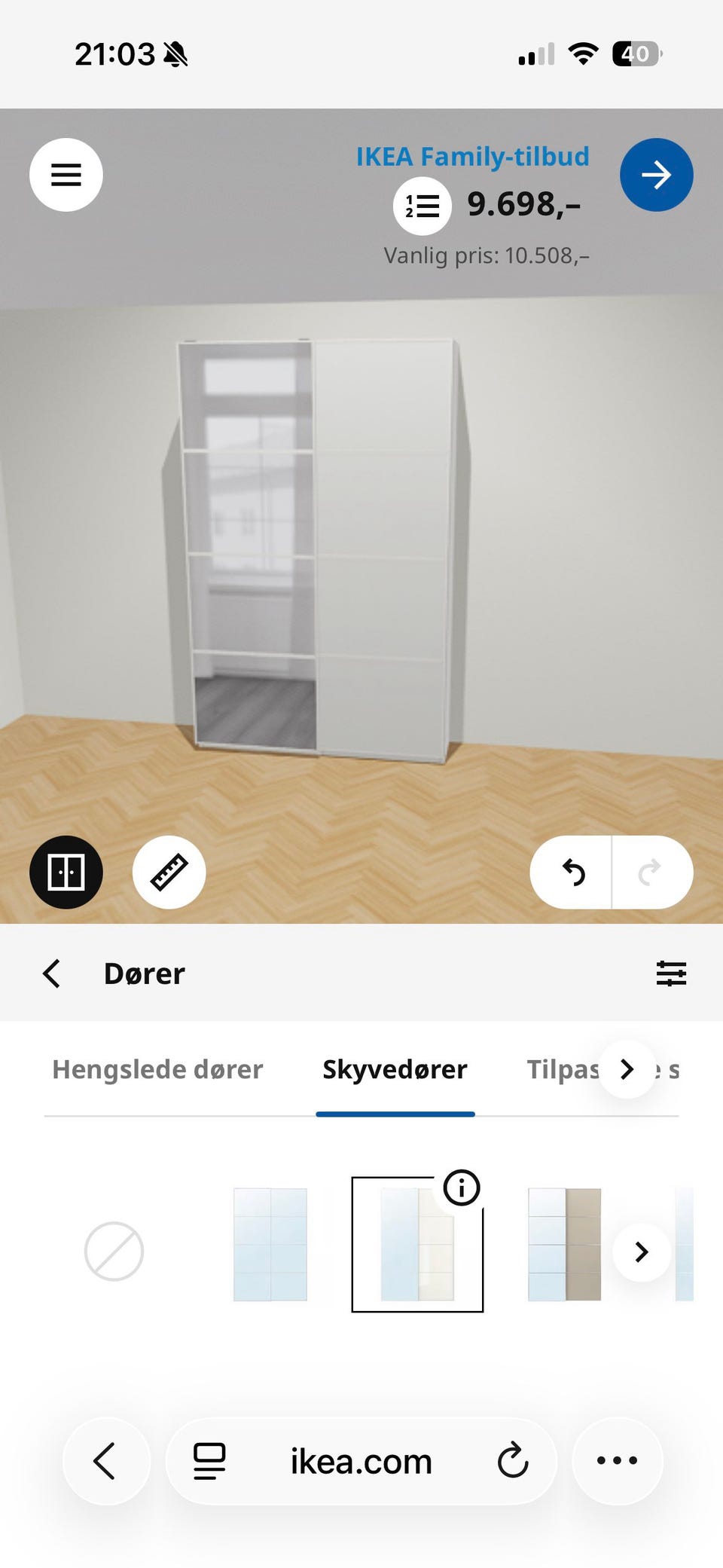
Task: Switch to the Skyvedører tab
Action: click(x=395, y=1069)
